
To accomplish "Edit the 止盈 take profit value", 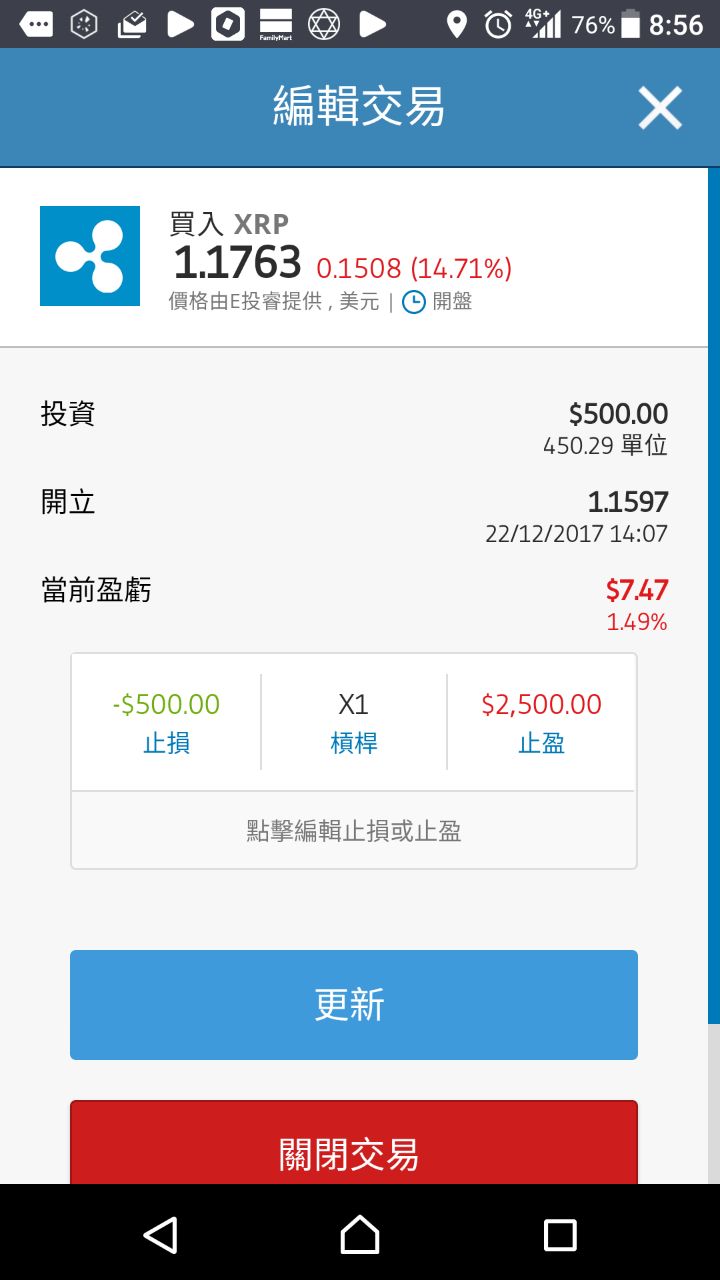I will (x=541, y=722).
